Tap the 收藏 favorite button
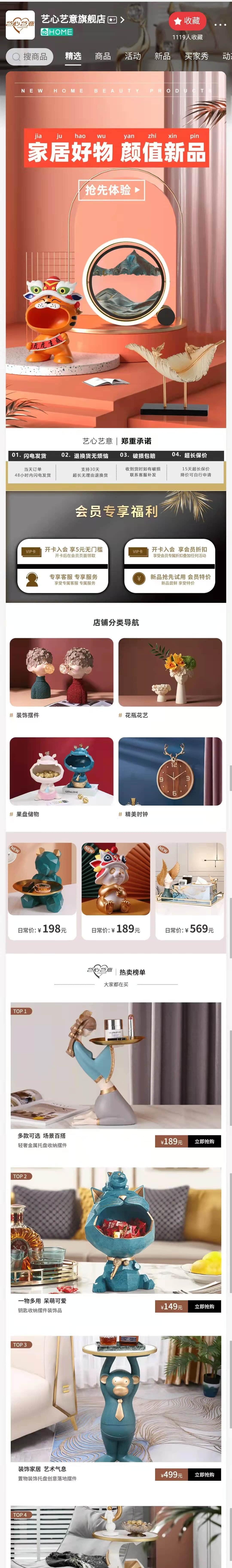Viewport: 232px width, 1568px height. tap(187, 21)
